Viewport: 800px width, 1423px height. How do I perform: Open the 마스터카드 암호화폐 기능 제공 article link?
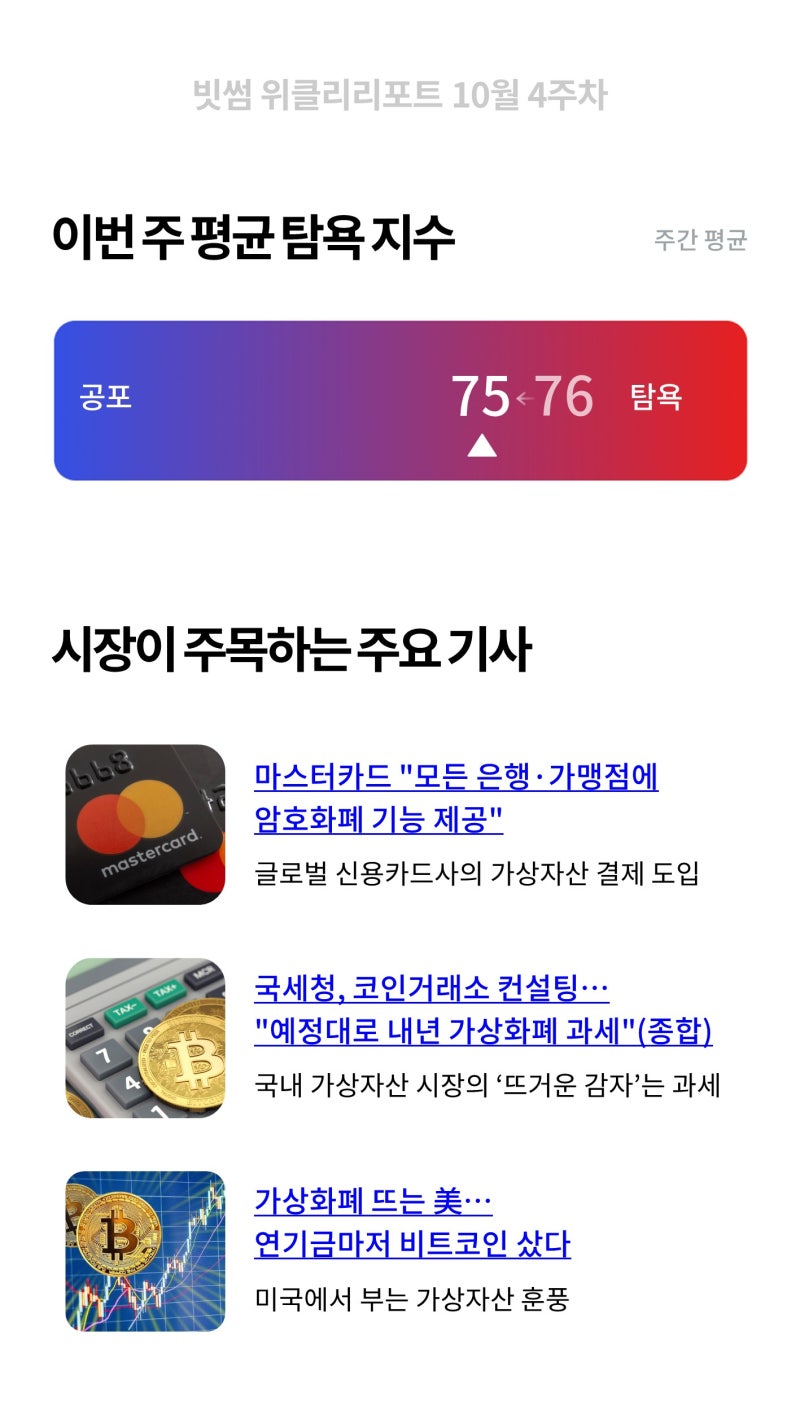pos(452,800)
